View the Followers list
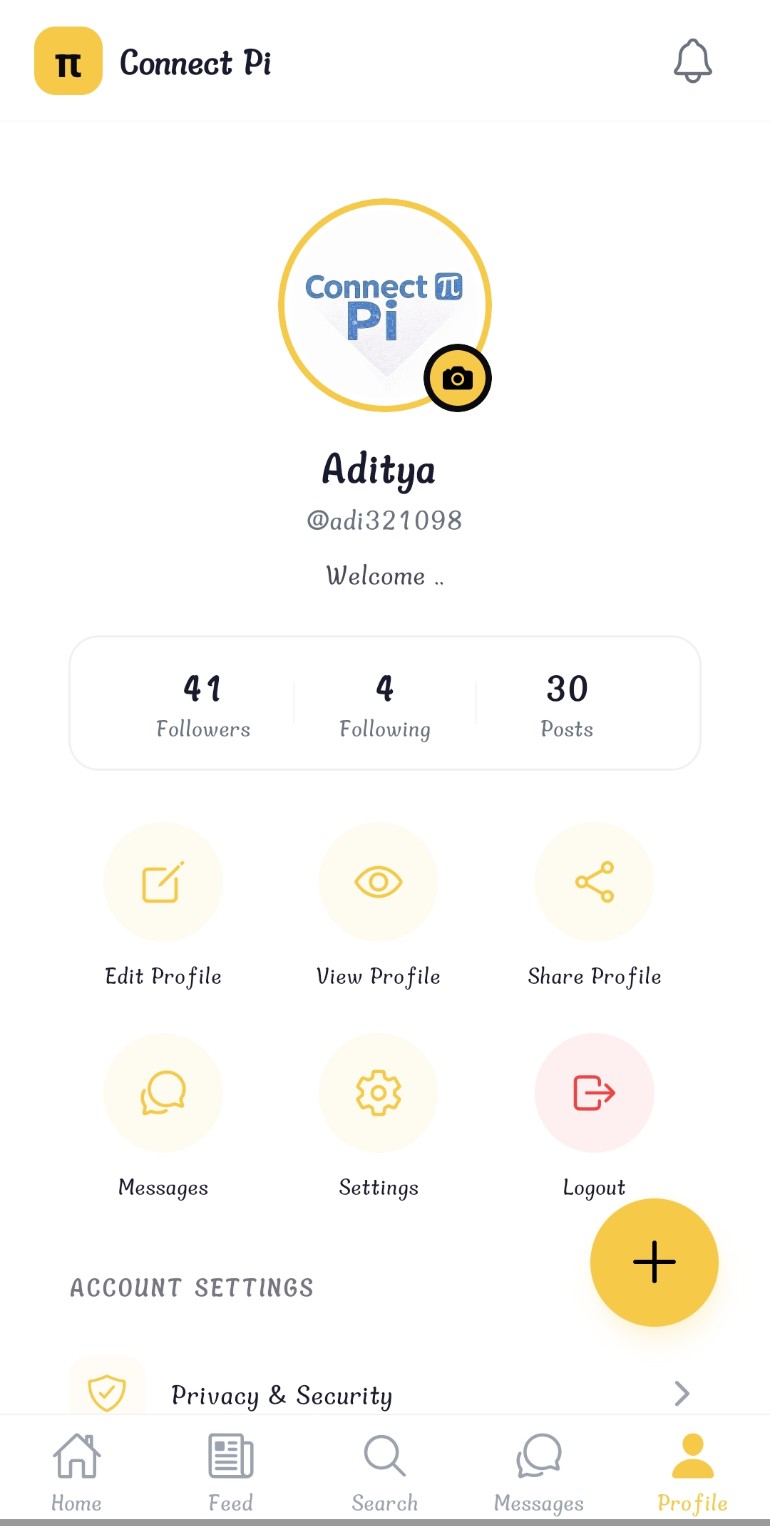The width and height of the screenshot is (770, 1526). 203,703
